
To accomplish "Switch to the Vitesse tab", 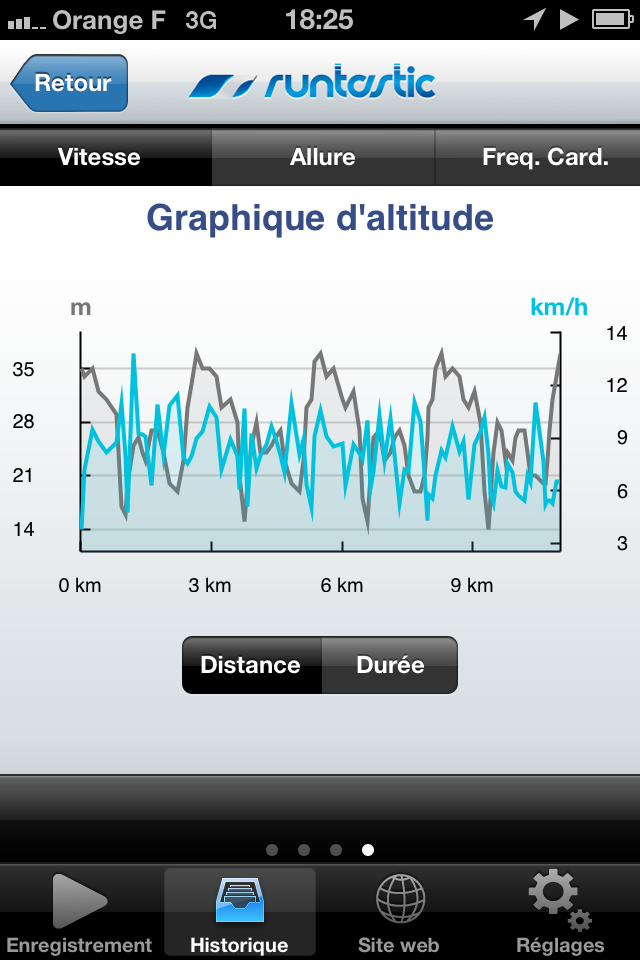I will point(100,157).
